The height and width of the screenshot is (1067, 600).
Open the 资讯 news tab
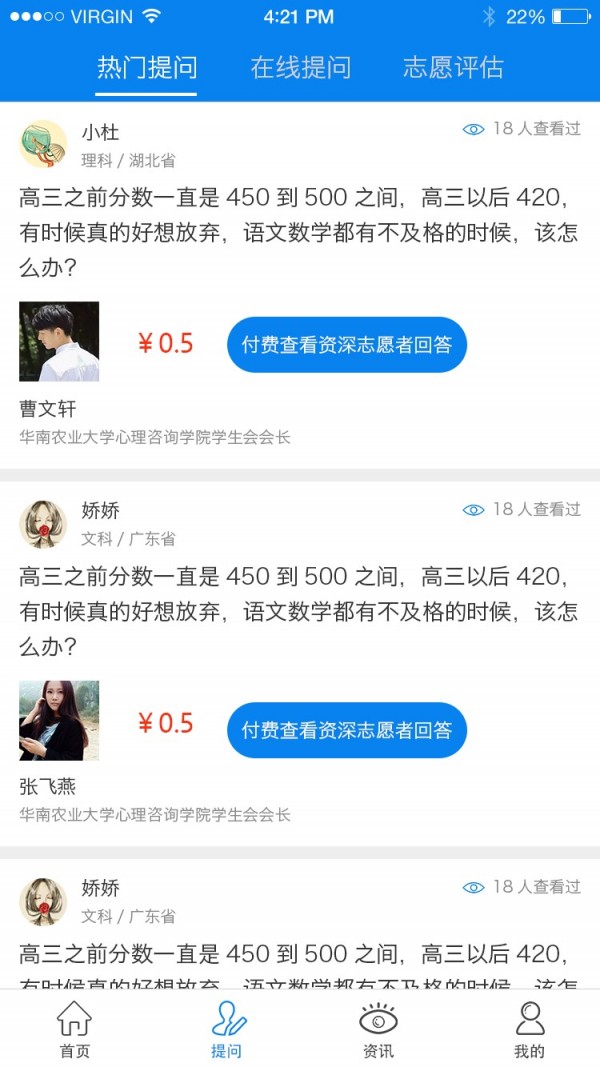(x=378, y=1029)
